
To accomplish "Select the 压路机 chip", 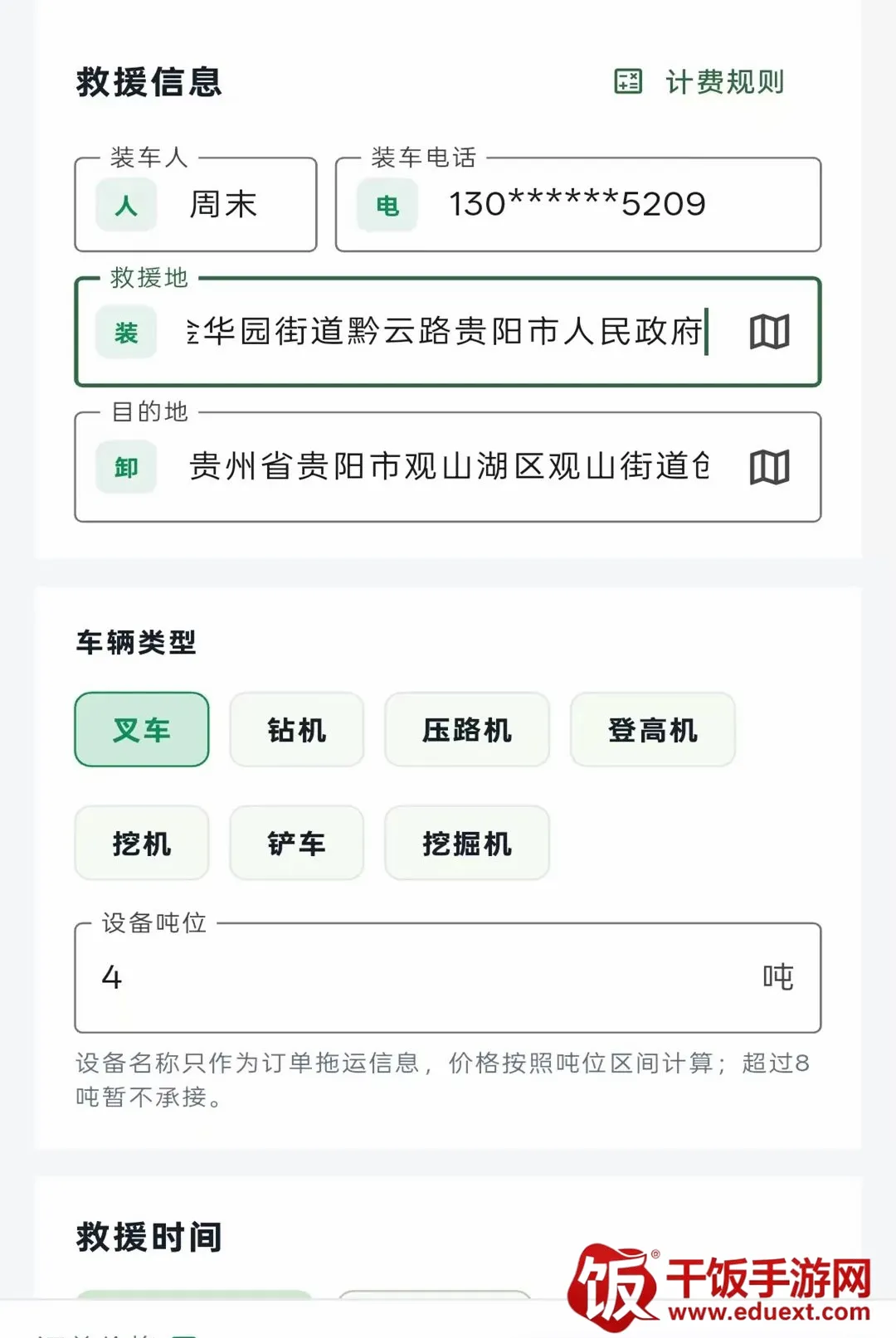I will click(467, 729).
